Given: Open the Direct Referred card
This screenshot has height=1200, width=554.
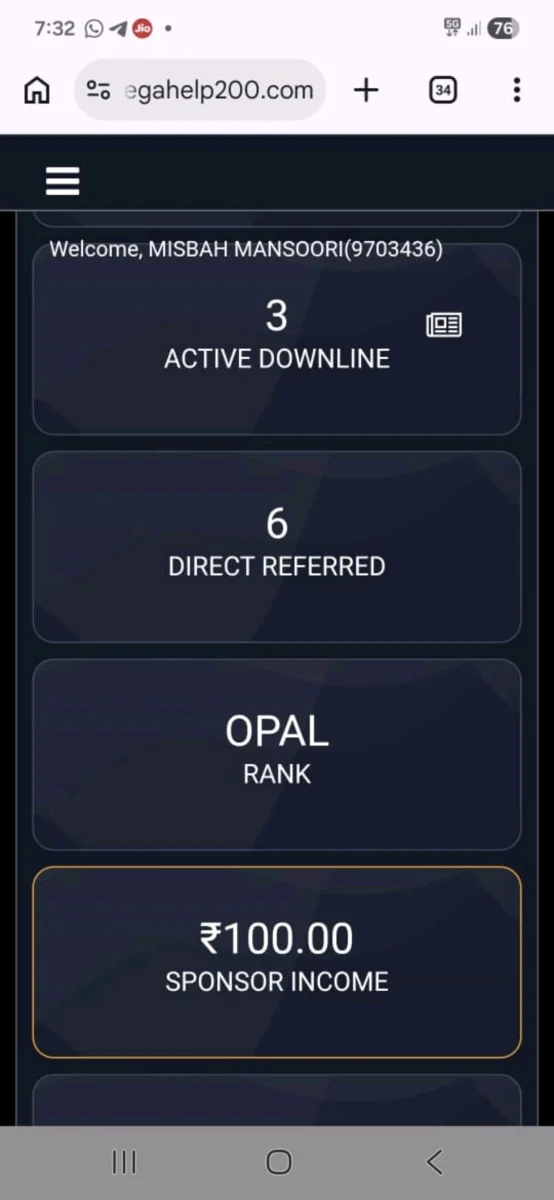Looking at the screenshot, I should tap(277, 546).
